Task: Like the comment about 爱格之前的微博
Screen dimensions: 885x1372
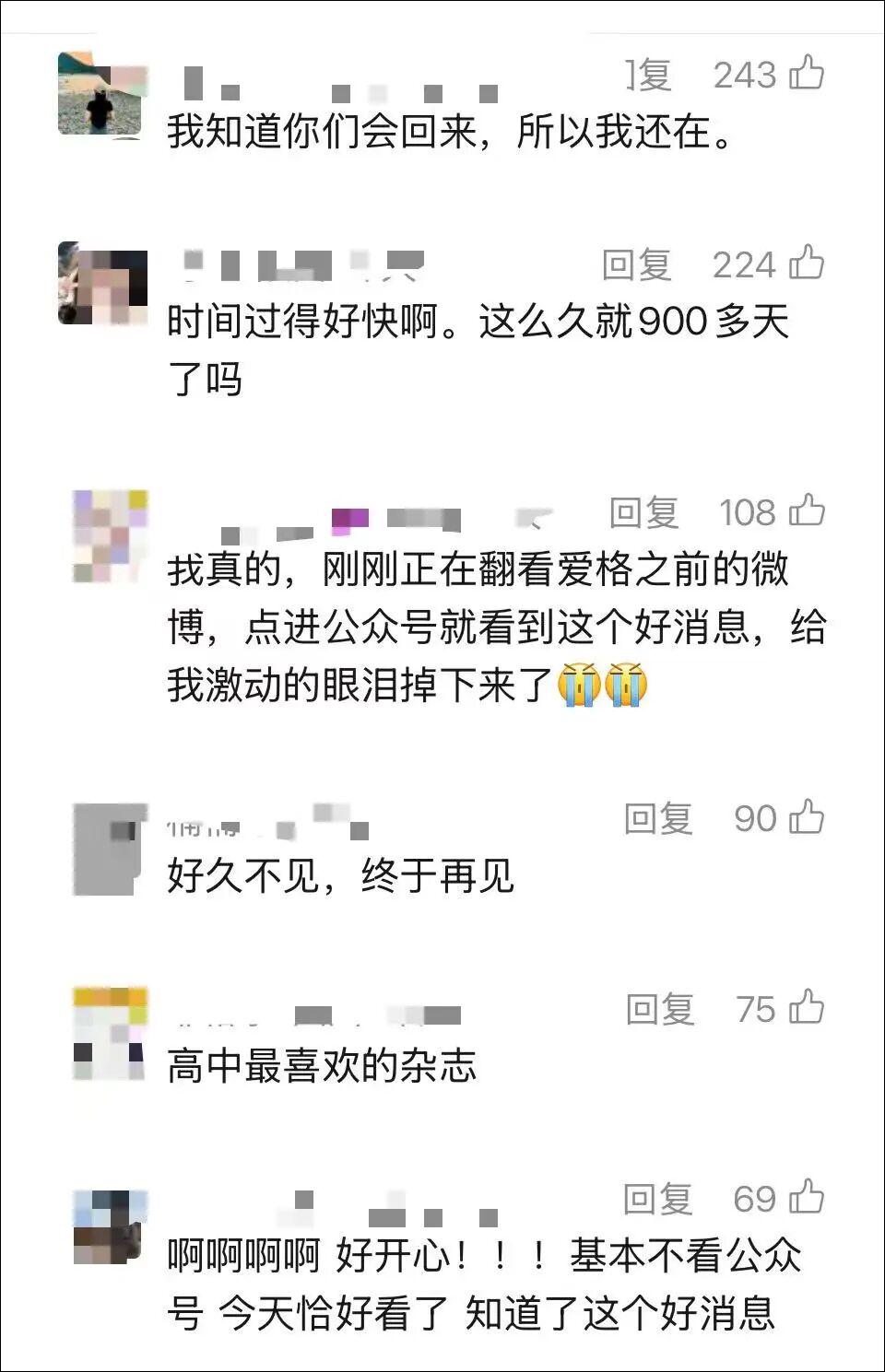Action: click(807, 510)
